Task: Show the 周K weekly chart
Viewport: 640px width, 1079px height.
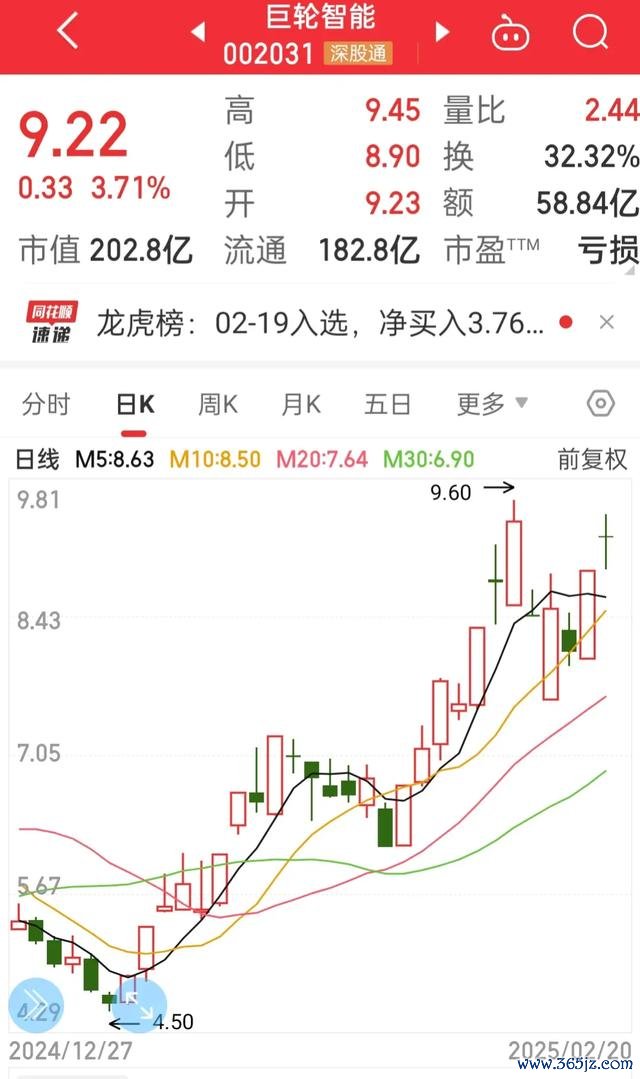Action: (x=217, y=404)
